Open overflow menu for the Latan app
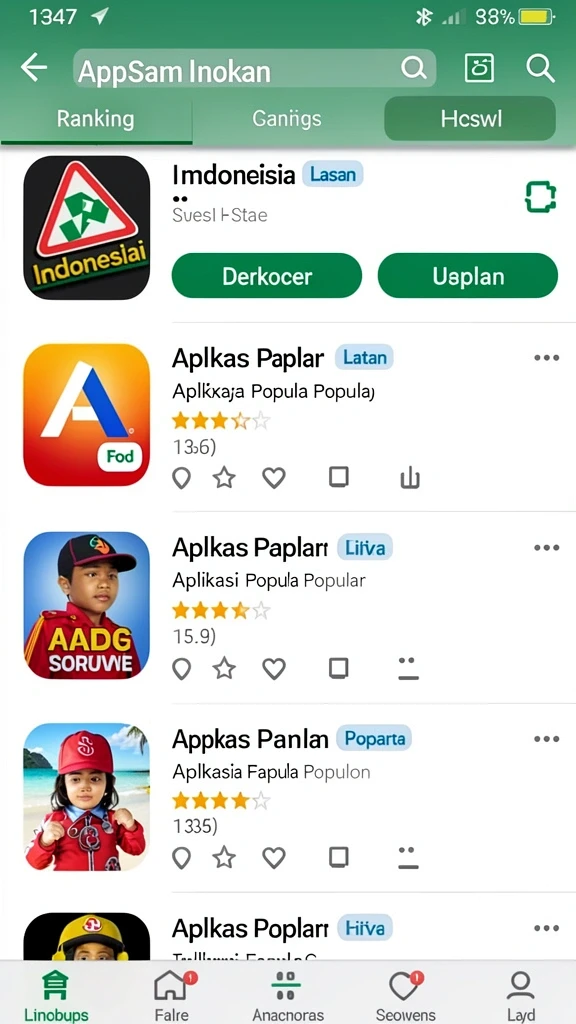Screen dimensions: 576x1024 [x=546, y=358]
